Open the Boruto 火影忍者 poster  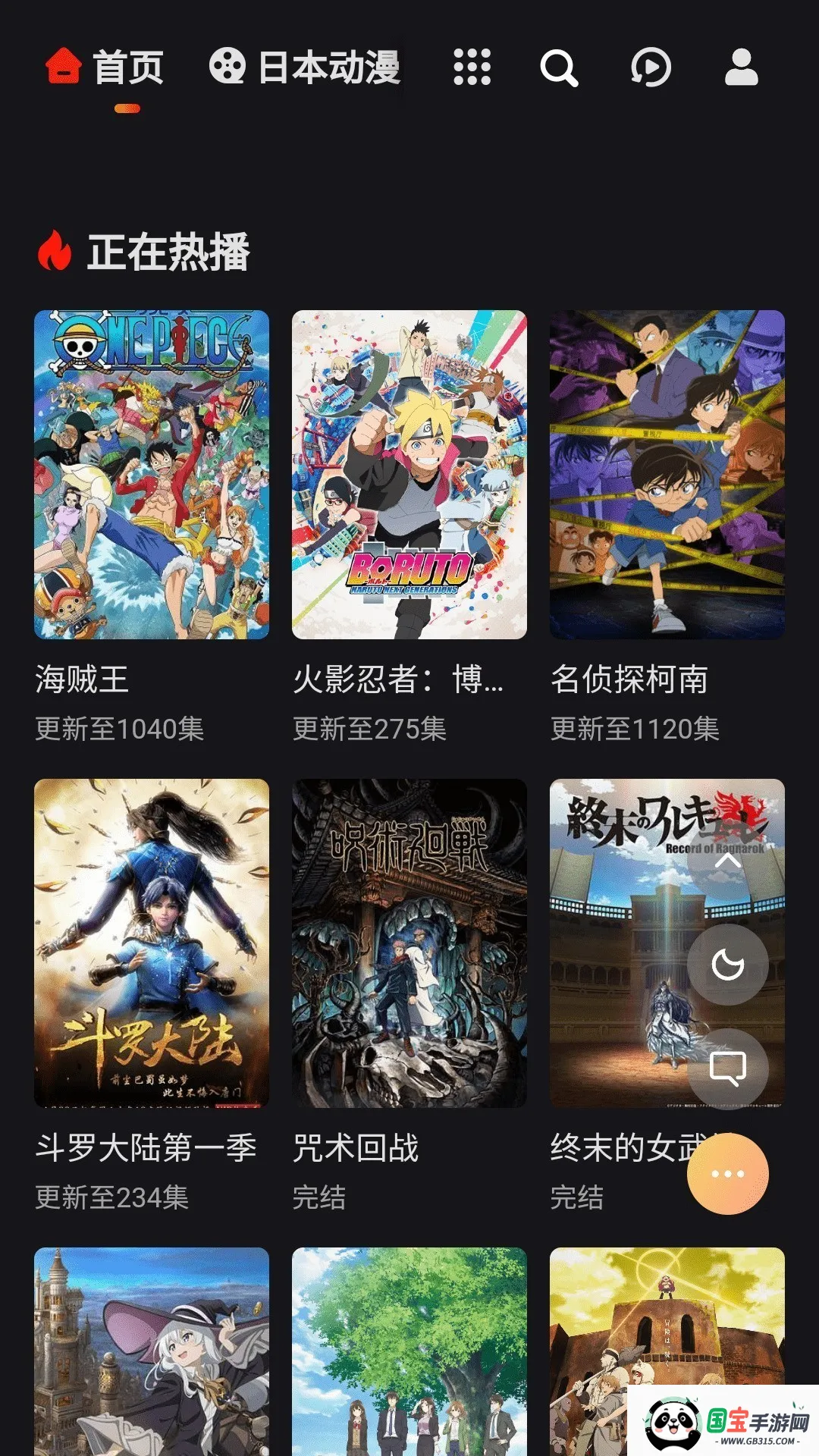pyautogui.click(x=409, y=474)
